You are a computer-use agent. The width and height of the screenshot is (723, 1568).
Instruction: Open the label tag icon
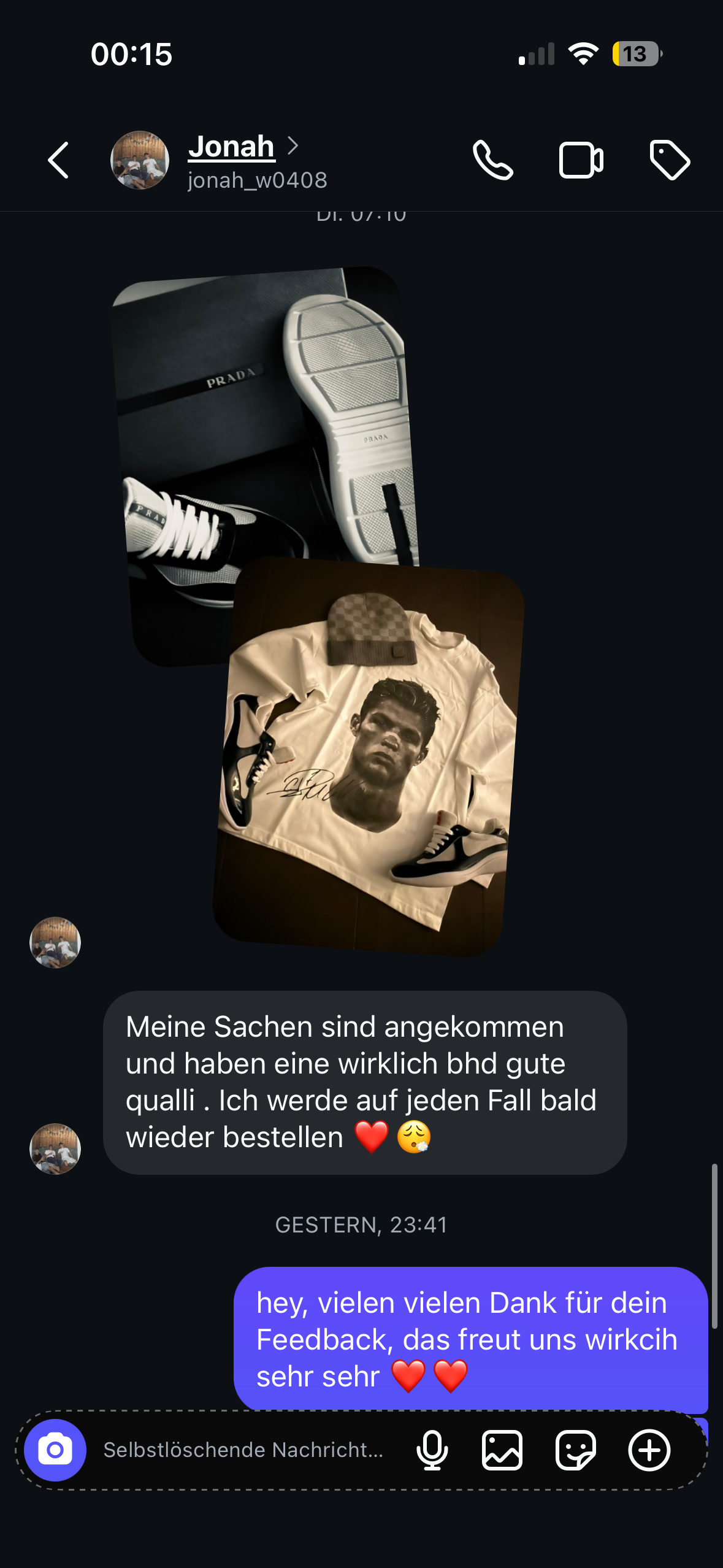coord(670,161)
